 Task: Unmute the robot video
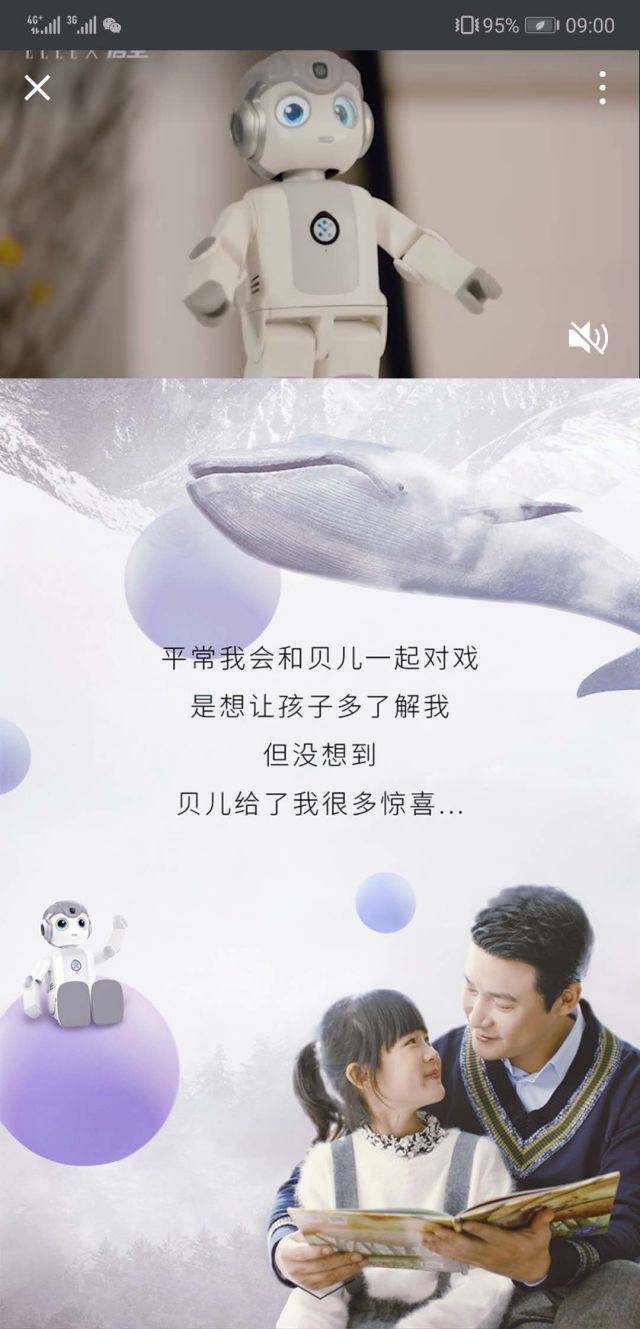tap(587, 339)
